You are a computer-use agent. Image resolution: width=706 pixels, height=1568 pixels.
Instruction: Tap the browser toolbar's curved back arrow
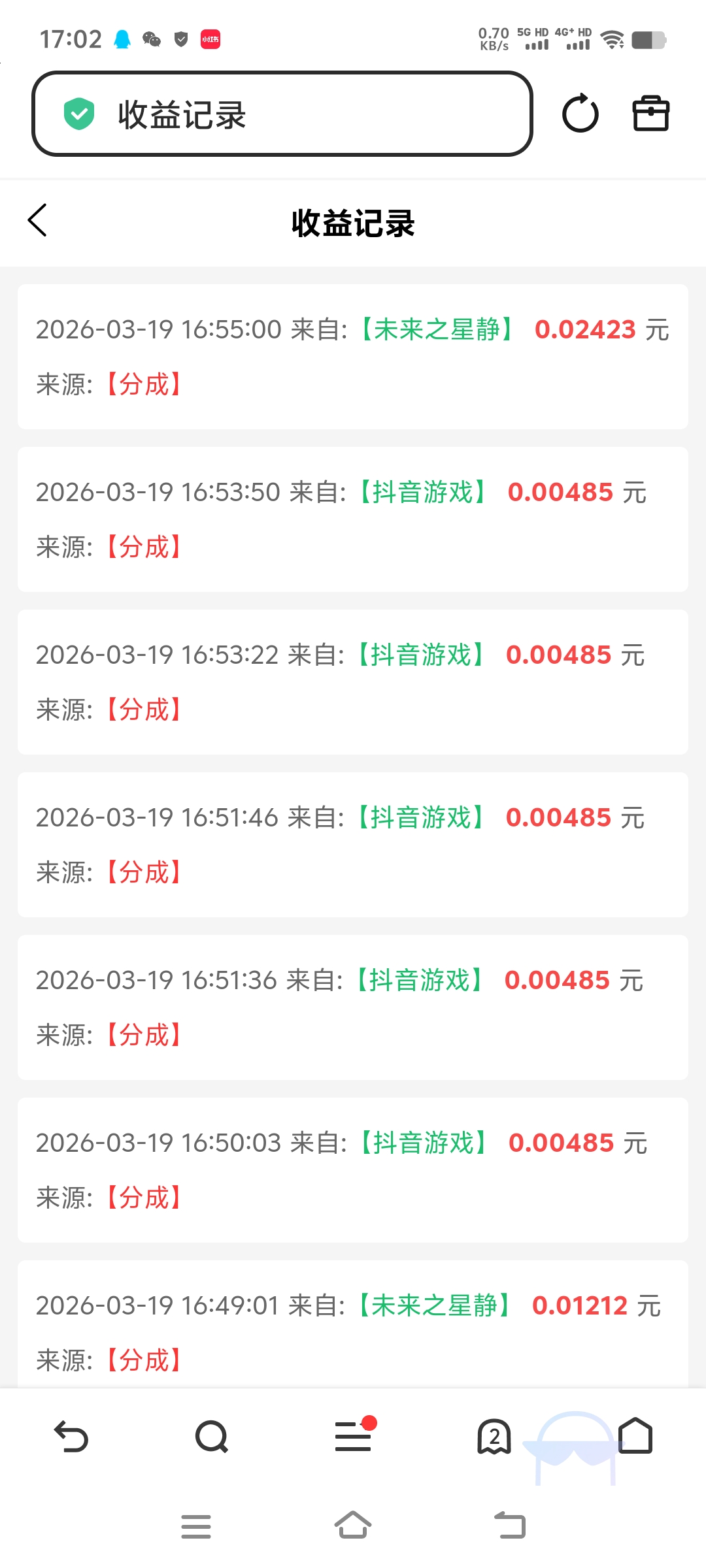[71, 1437]
